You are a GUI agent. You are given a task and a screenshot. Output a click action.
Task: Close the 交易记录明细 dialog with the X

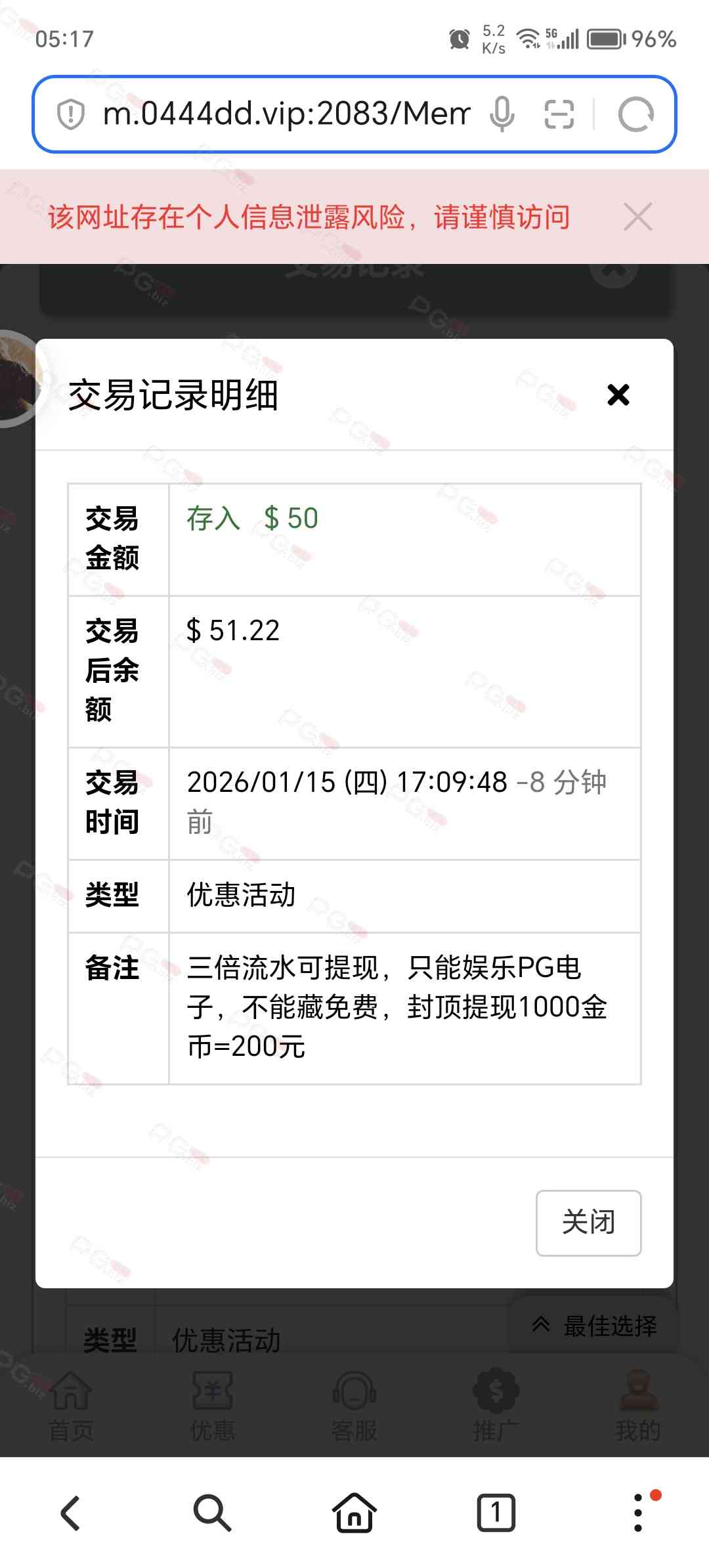[x=618, y=395]
